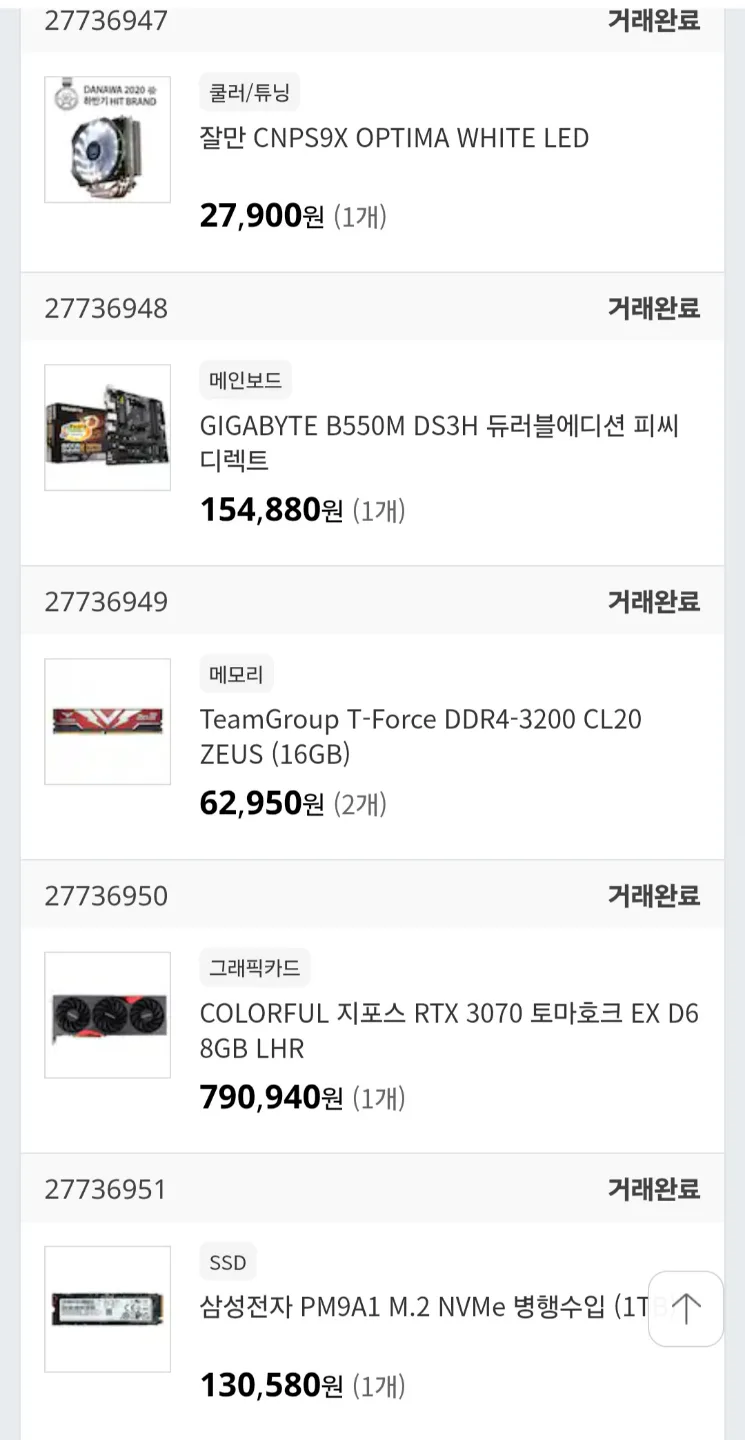The width and height of the screenshot is (745, 1440).
Task: Open the COLORFUL 지포스 RTX 3070 item
Action: (x=449, y=1030)
